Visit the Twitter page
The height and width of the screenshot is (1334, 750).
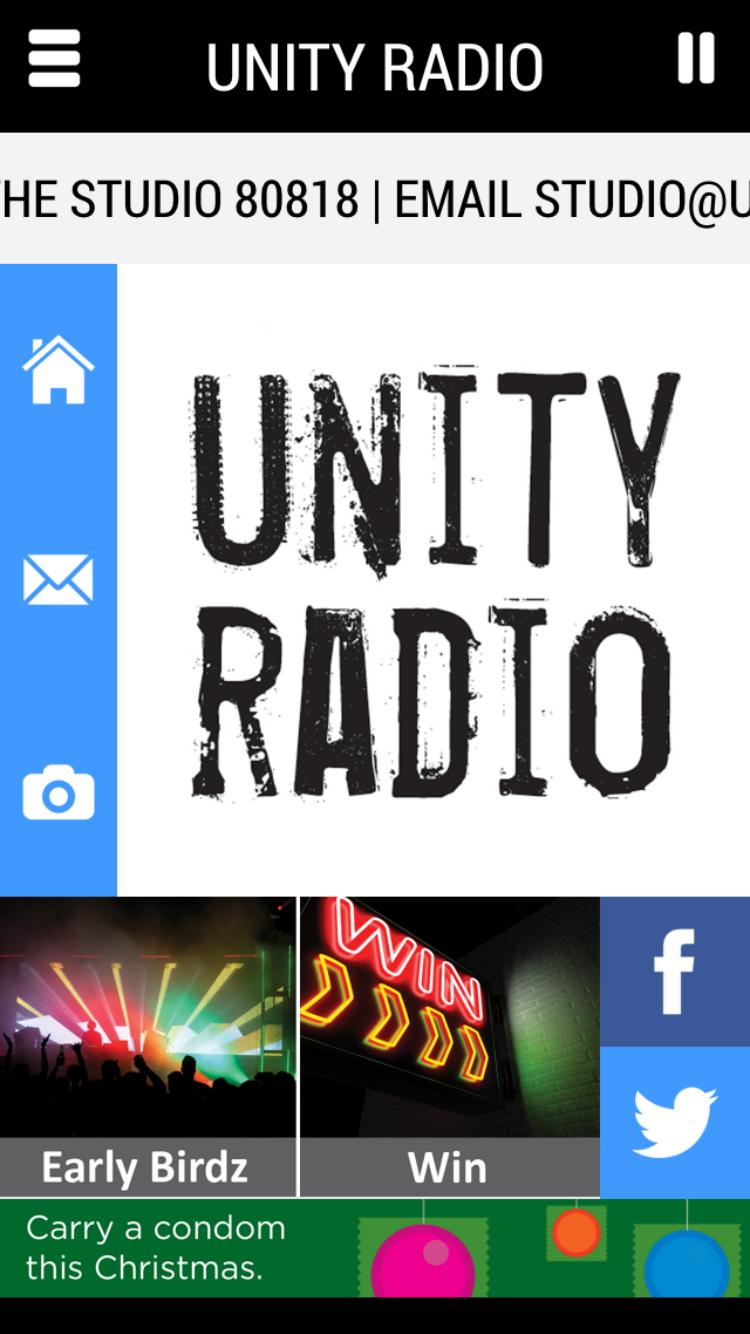point(675,1122)
